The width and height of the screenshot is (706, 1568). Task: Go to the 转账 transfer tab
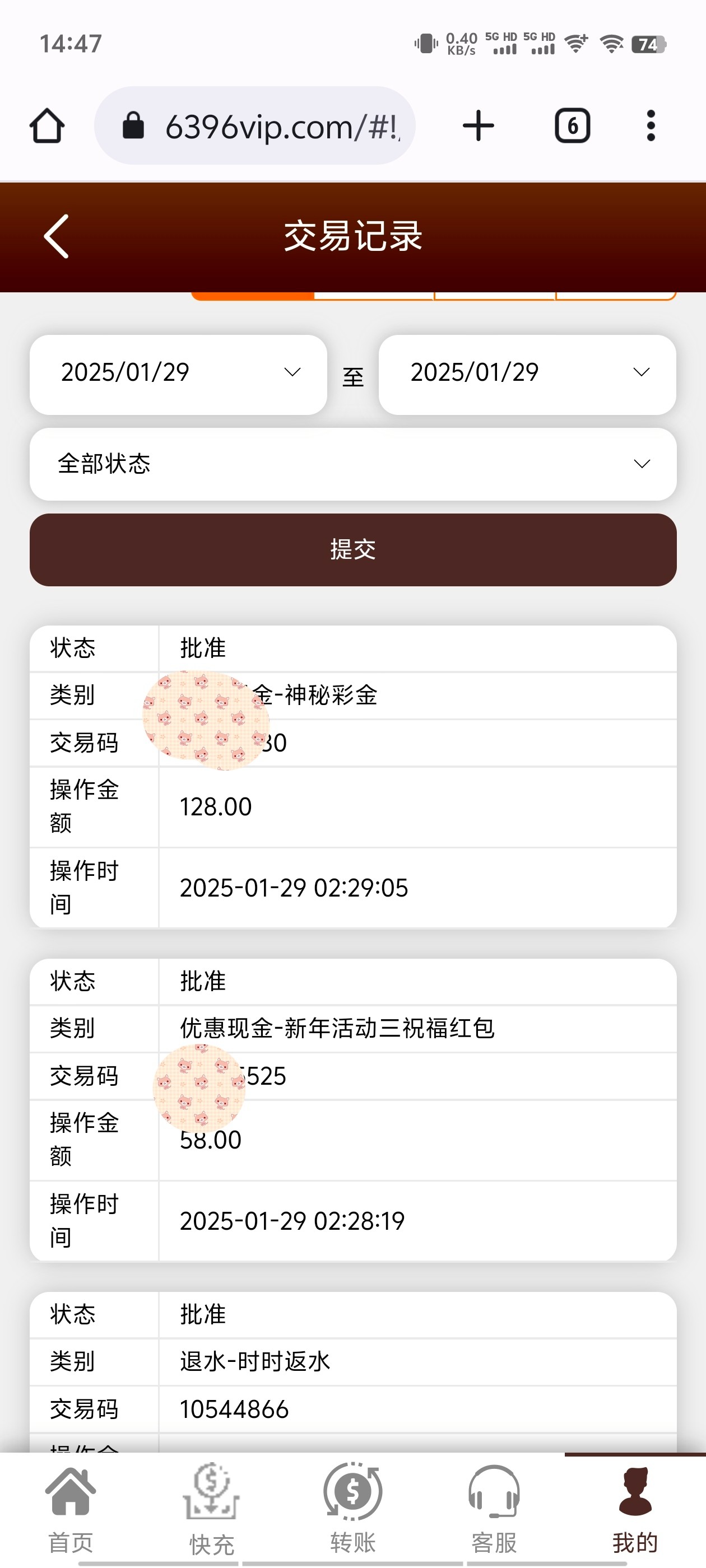point(352,1510)
